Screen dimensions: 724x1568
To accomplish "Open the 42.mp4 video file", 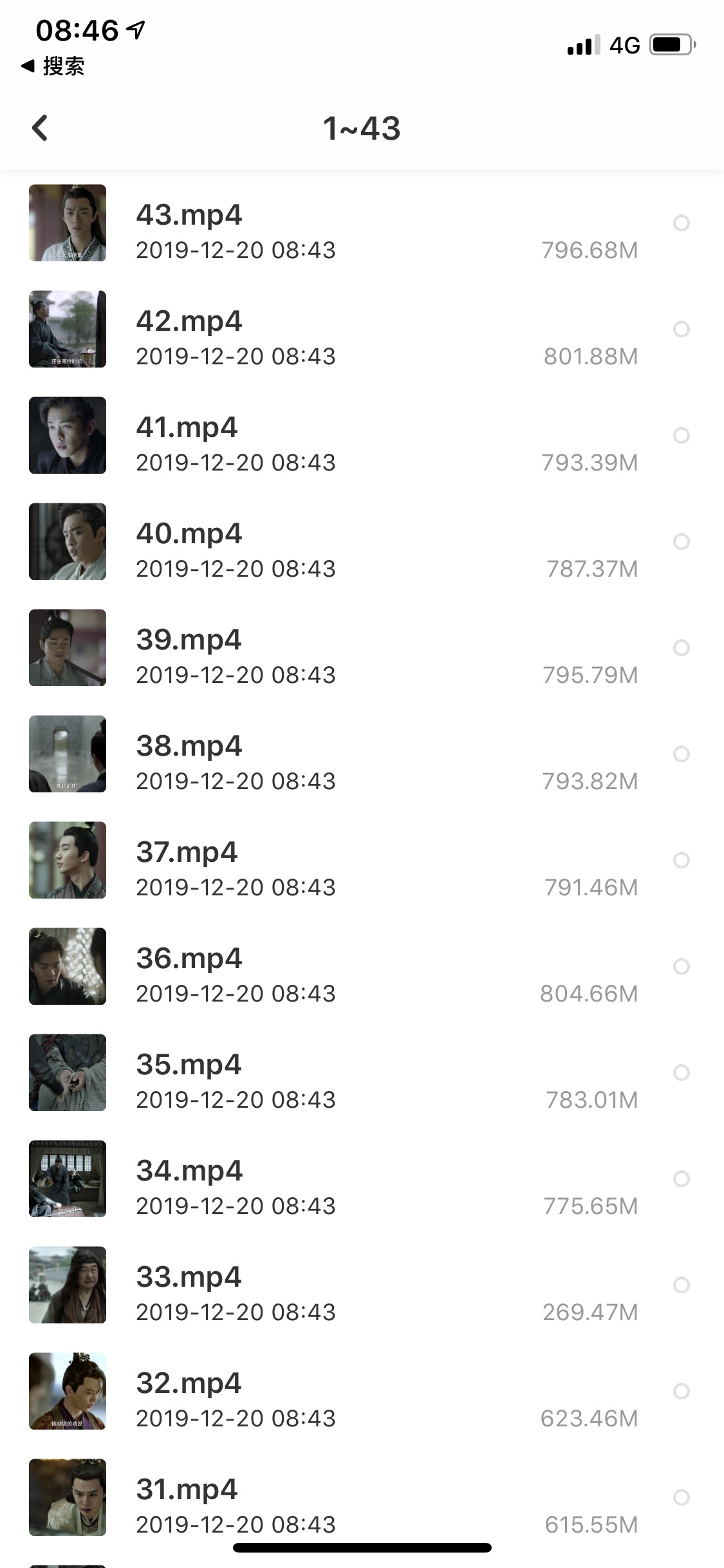I will tap(362, 330).
